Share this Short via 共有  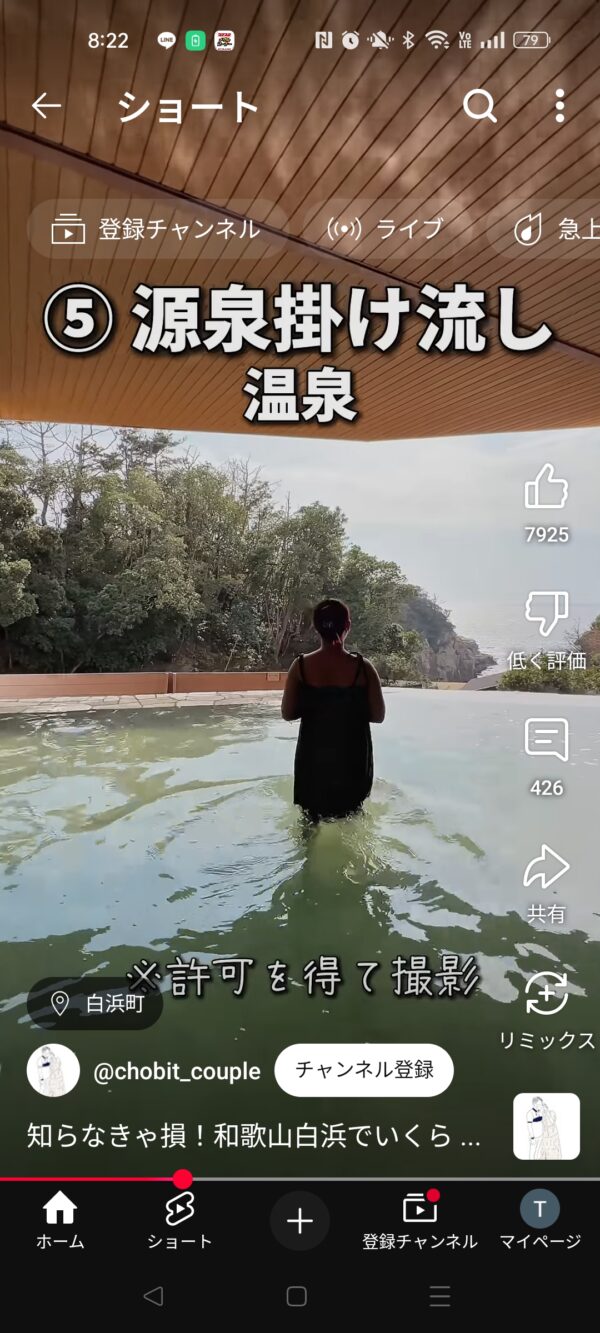[546, 870]
